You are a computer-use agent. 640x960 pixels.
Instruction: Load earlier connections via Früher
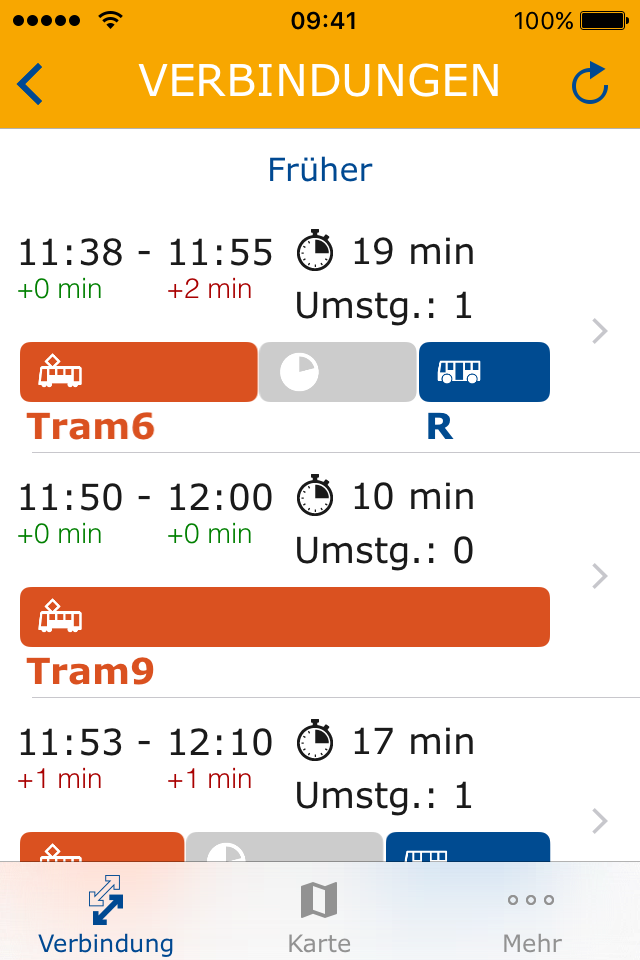[320, 170]
